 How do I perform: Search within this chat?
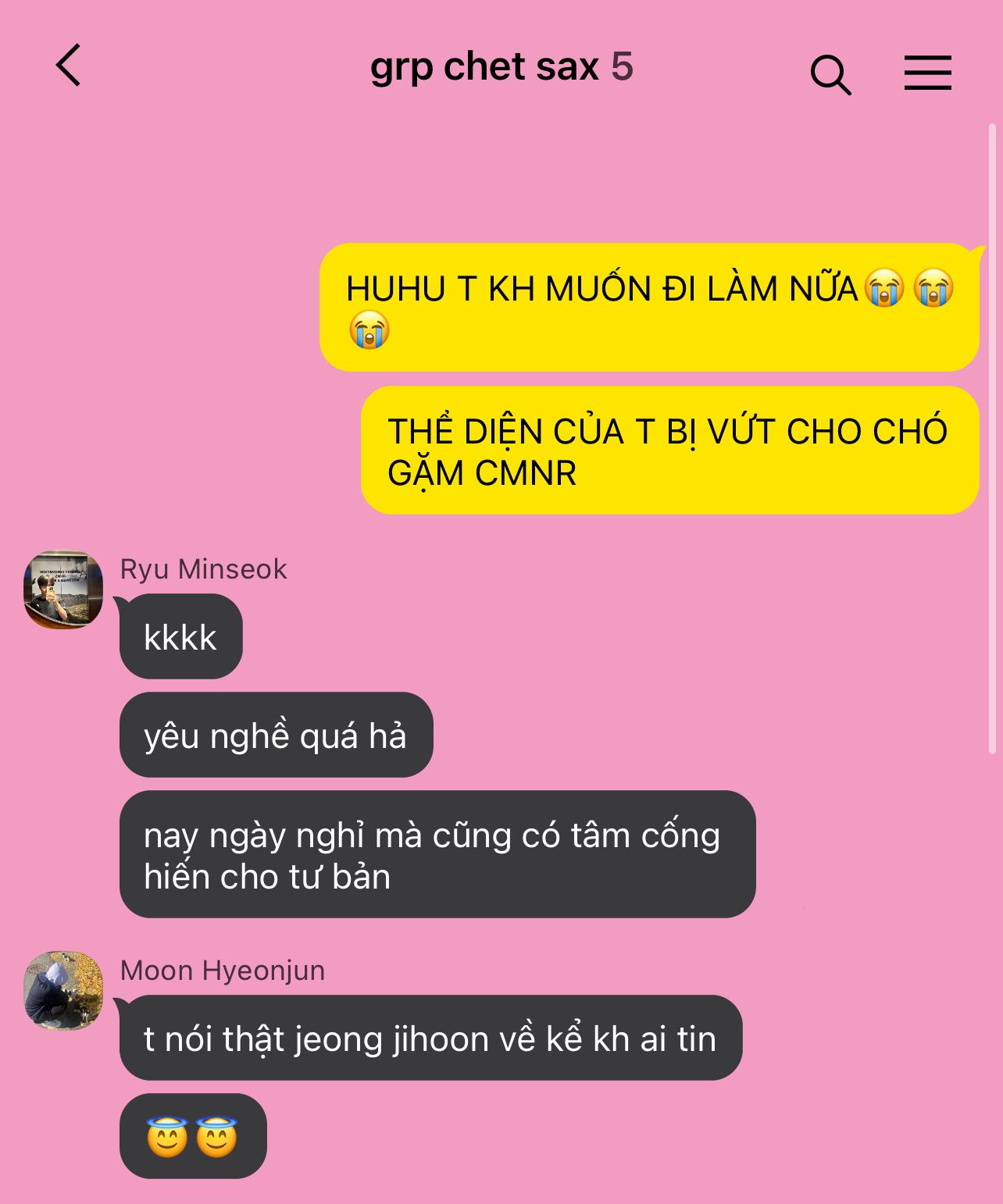click(830, 74)
